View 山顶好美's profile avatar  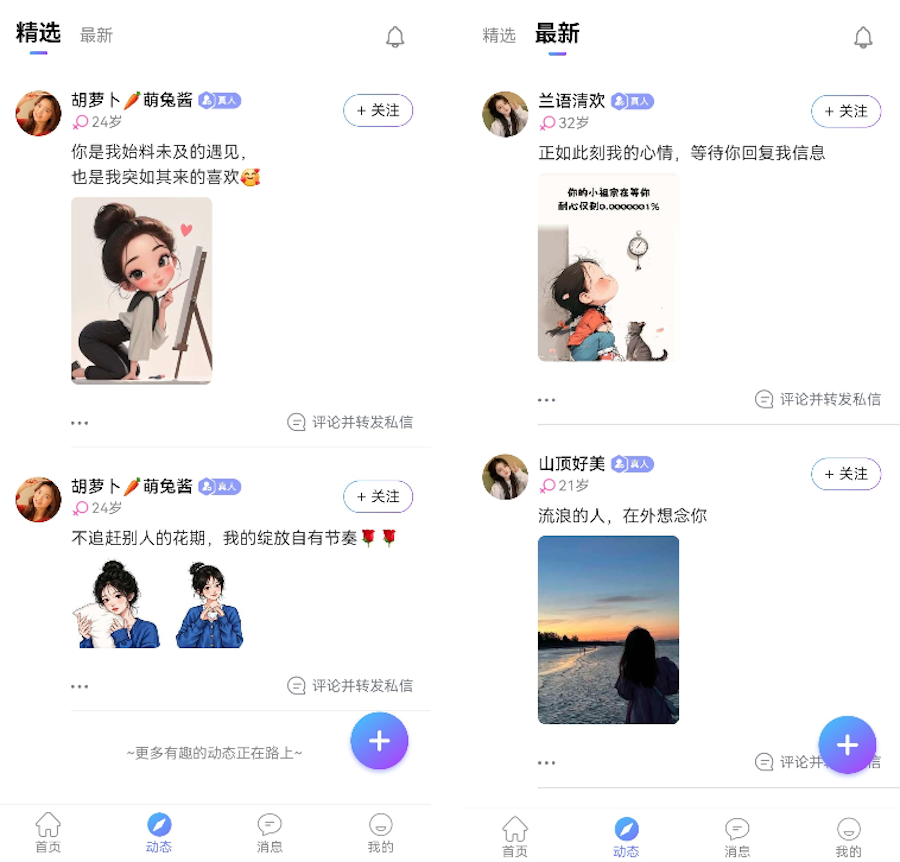pos(505,477)
